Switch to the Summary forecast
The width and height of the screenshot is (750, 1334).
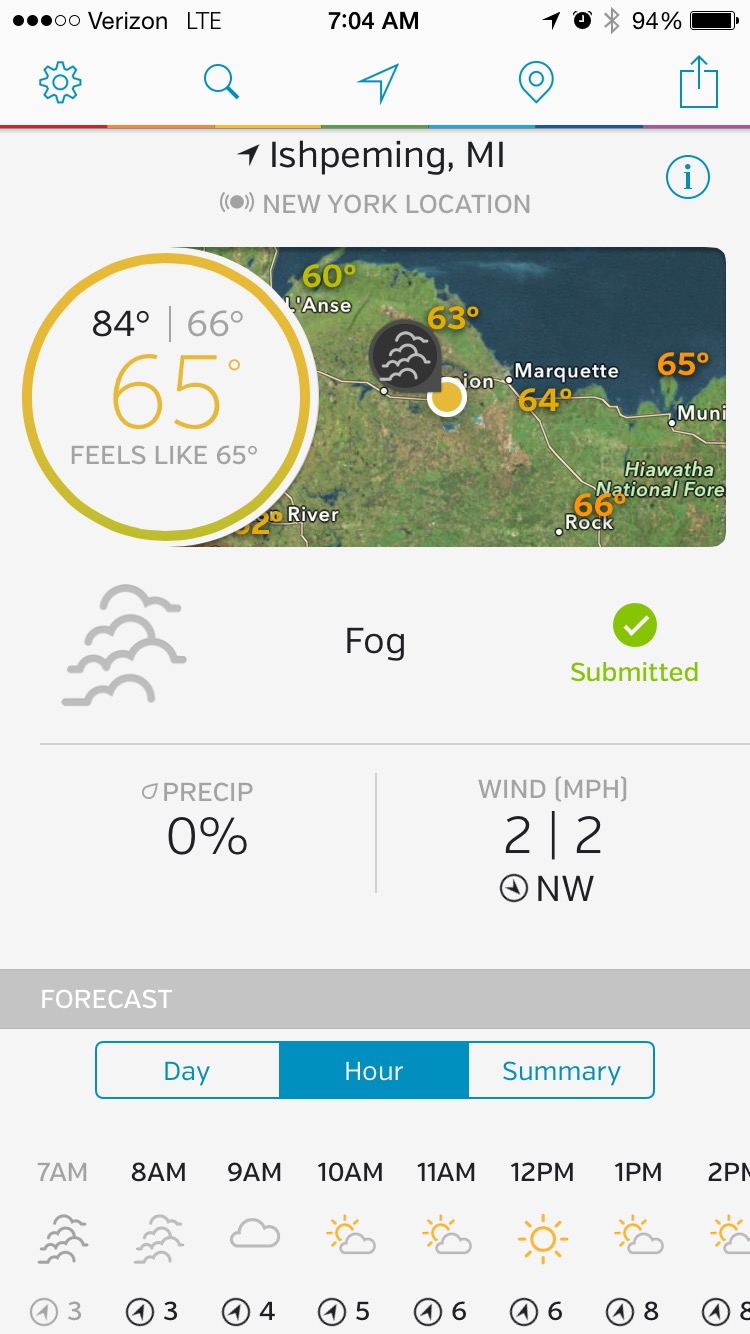click(561, 1071)
